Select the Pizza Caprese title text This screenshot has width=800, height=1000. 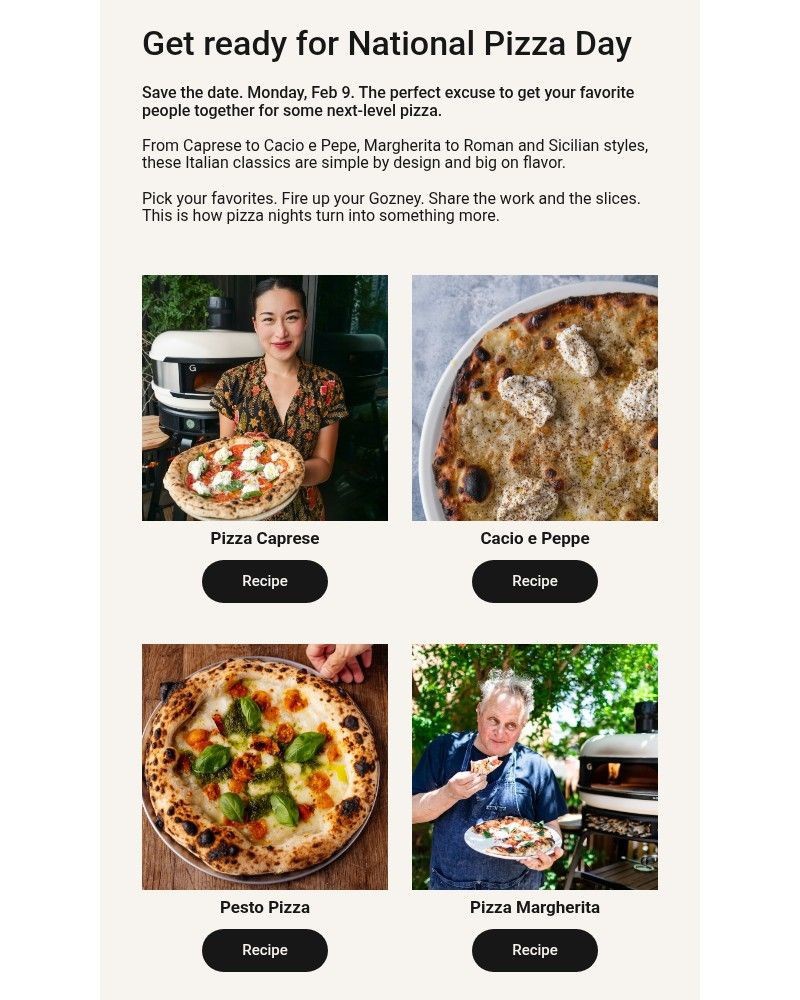pyautogui.click(x=264, y=538)
